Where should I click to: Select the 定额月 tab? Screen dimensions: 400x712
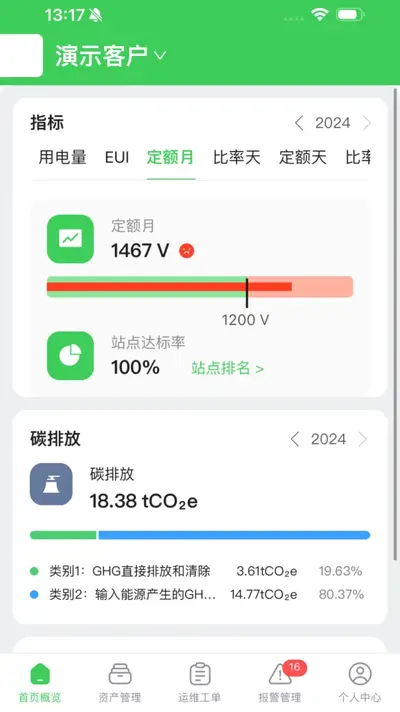point(170,157)
